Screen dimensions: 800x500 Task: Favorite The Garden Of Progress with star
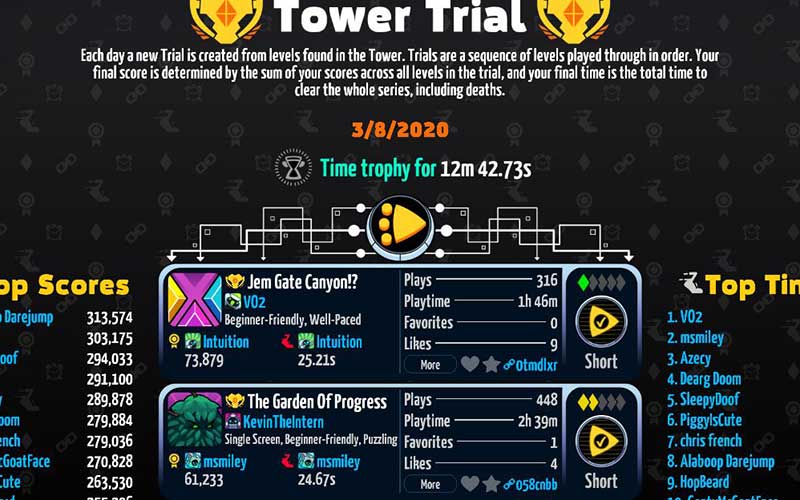click(491, 485)
